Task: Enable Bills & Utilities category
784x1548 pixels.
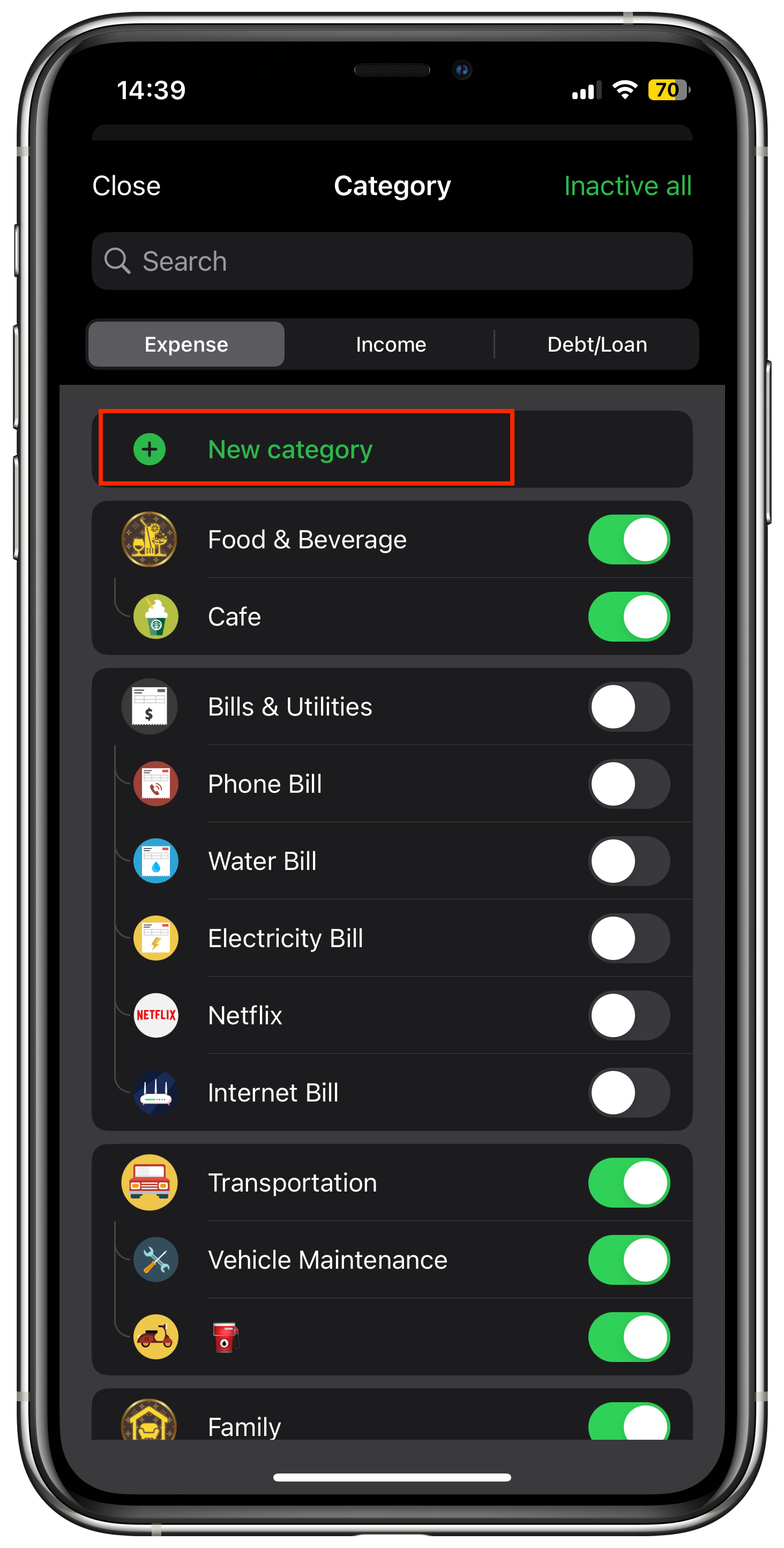Action: (x=629, y=706)
